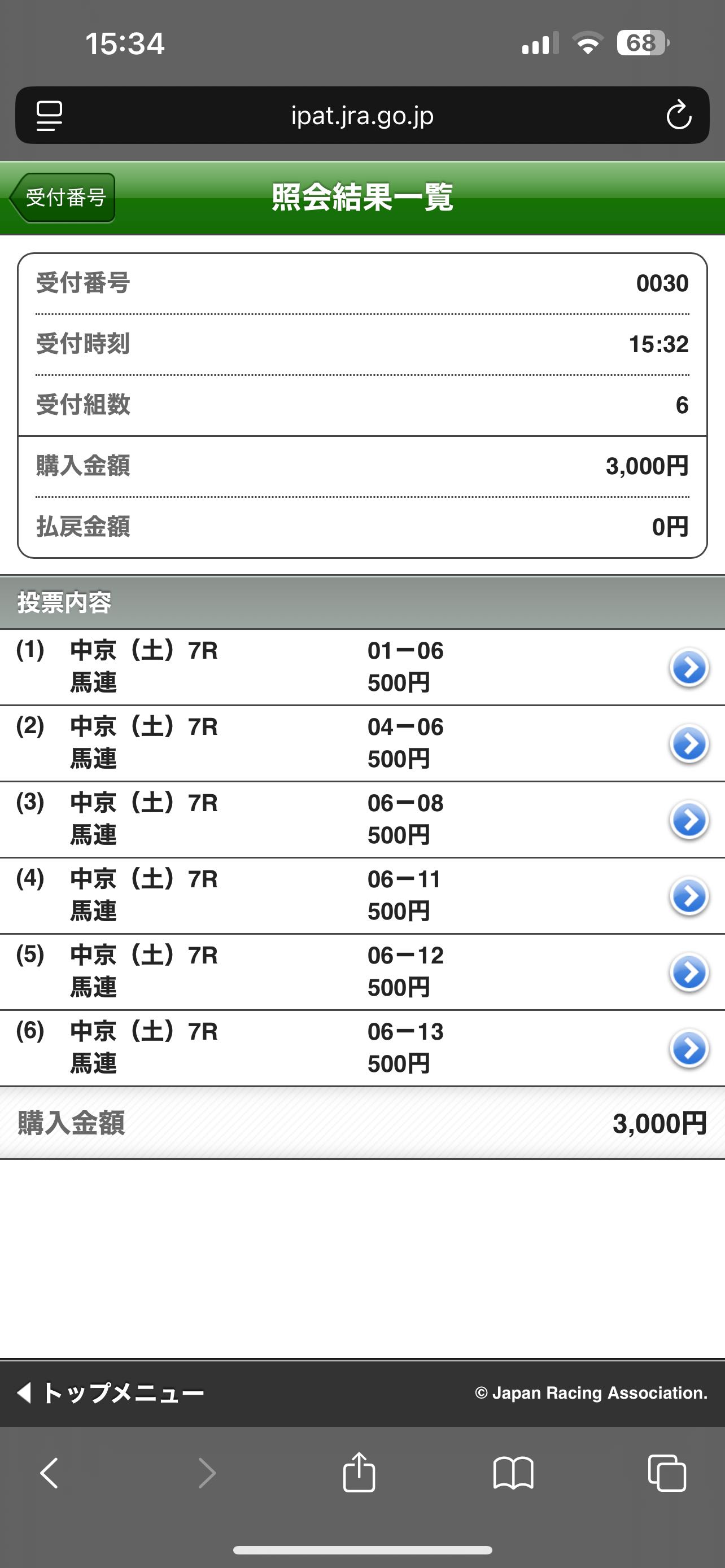View the 06ー08 馬連 bet details
This screenshot has width=725, height=1568.
[362, 820]
